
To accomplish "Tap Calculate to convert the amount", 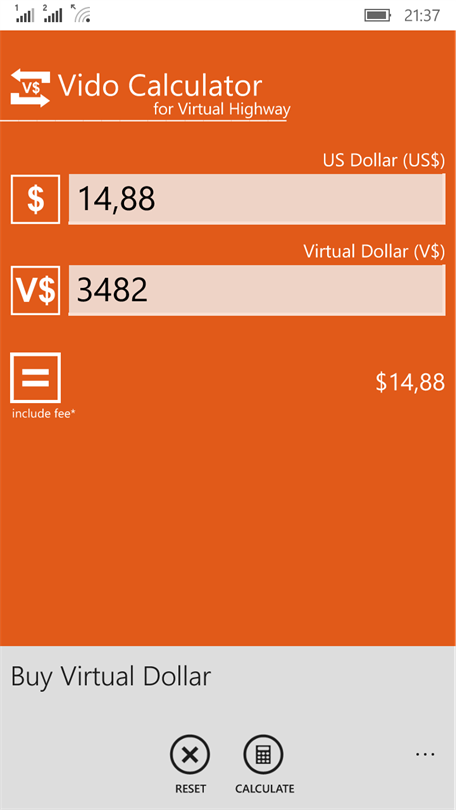I will (x=264, y=755).
